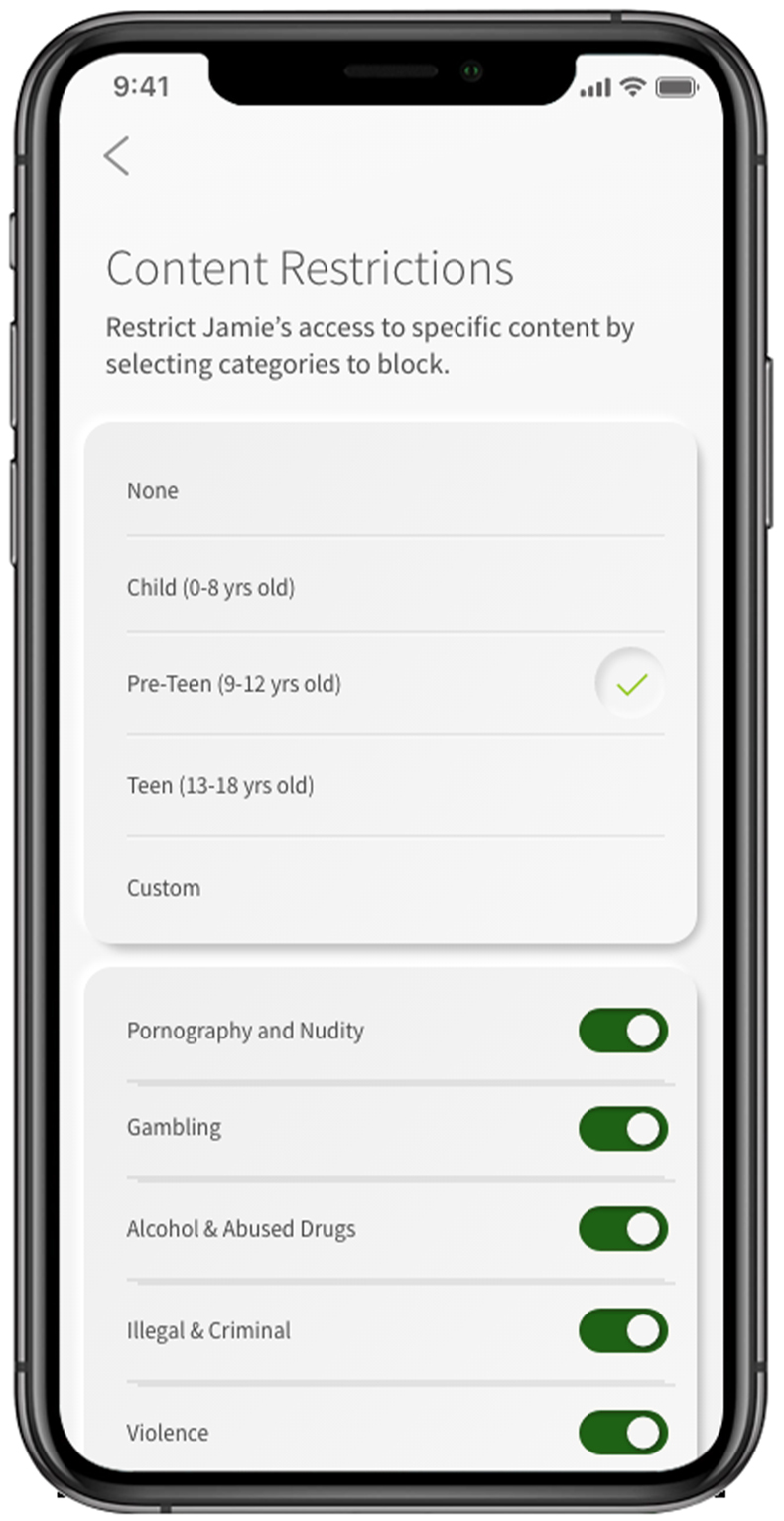Choose Child (0-8 yrs old) preset
Screen dimensions: 784x1521
pyautogui.click(x=394, y=588)
